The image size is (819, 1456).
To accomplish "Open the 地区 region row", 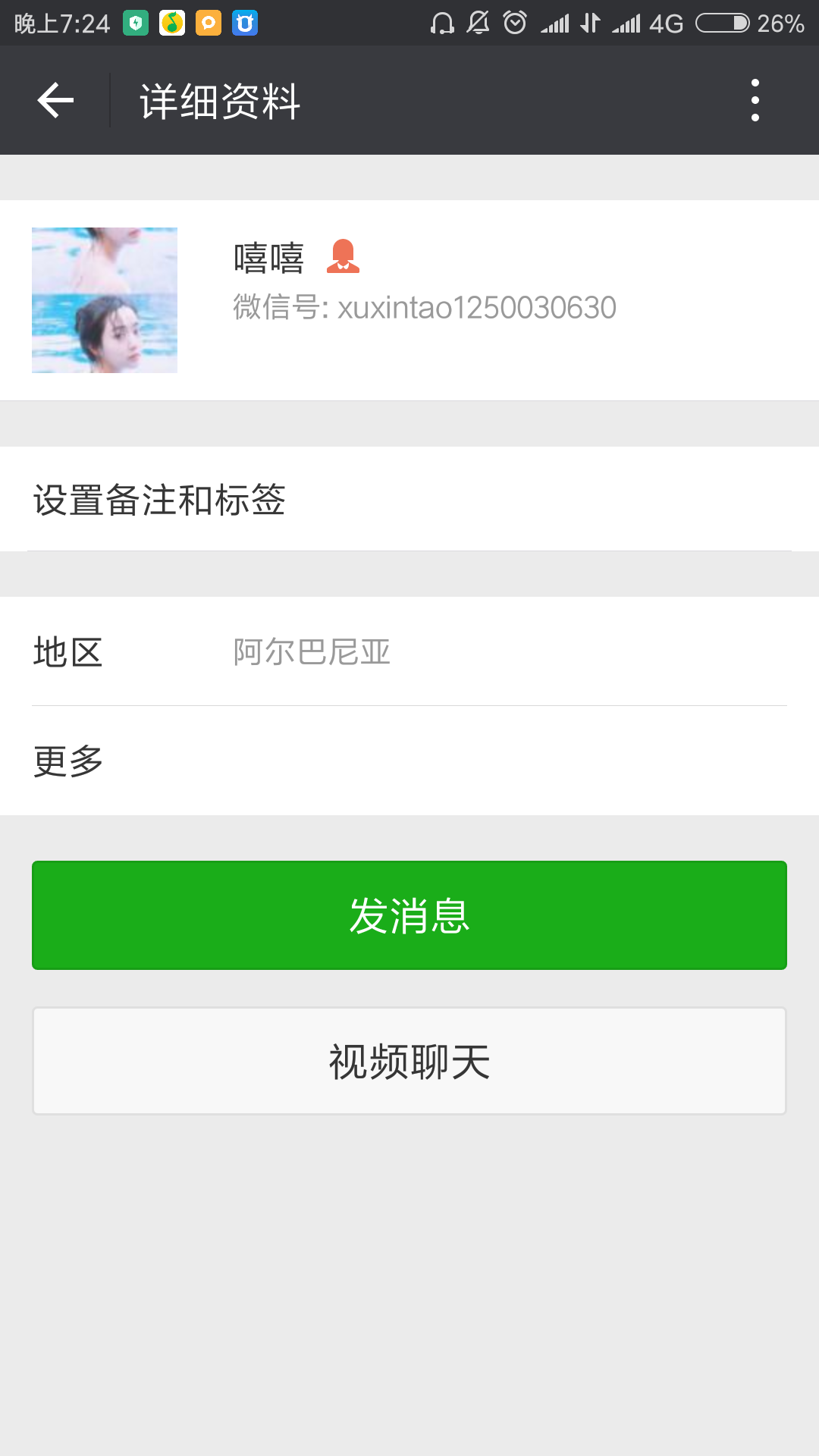I will coord(68,652).
